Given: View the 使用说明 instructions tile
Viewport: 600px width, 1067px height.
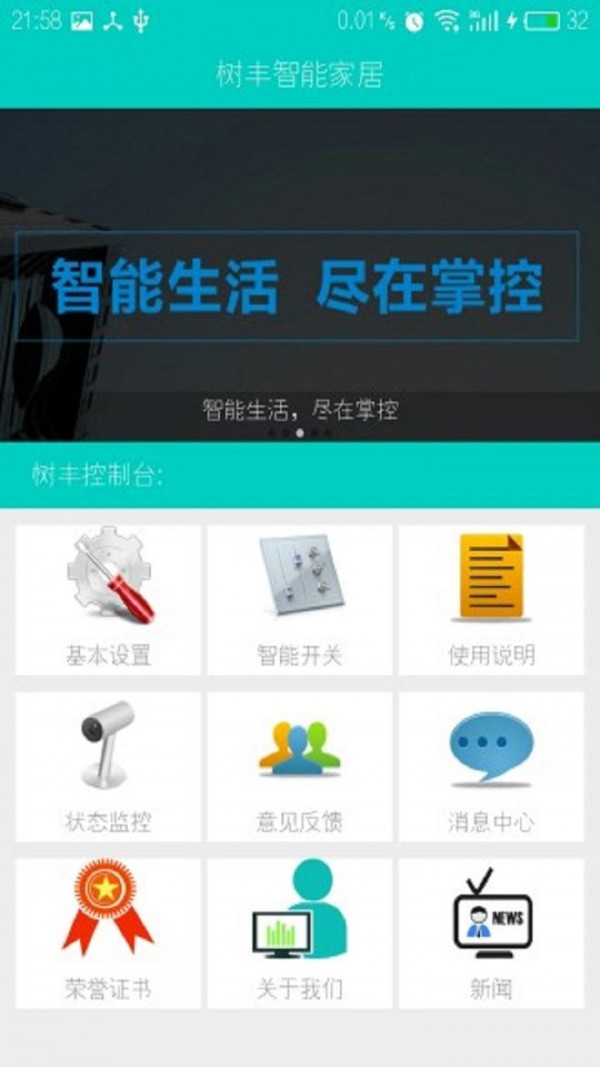Looking at the screenshot, I should pyautogui.click(x=491, y=600).
